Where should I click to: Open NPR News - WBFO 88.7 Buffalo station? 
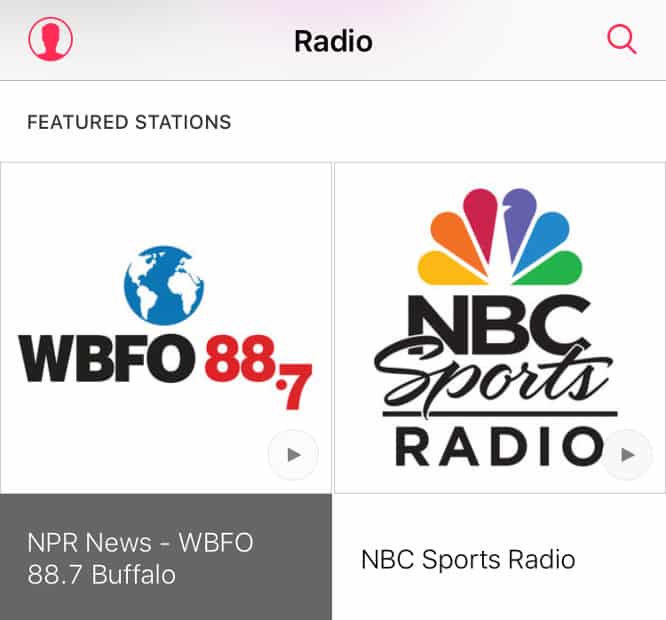[165, 558]
